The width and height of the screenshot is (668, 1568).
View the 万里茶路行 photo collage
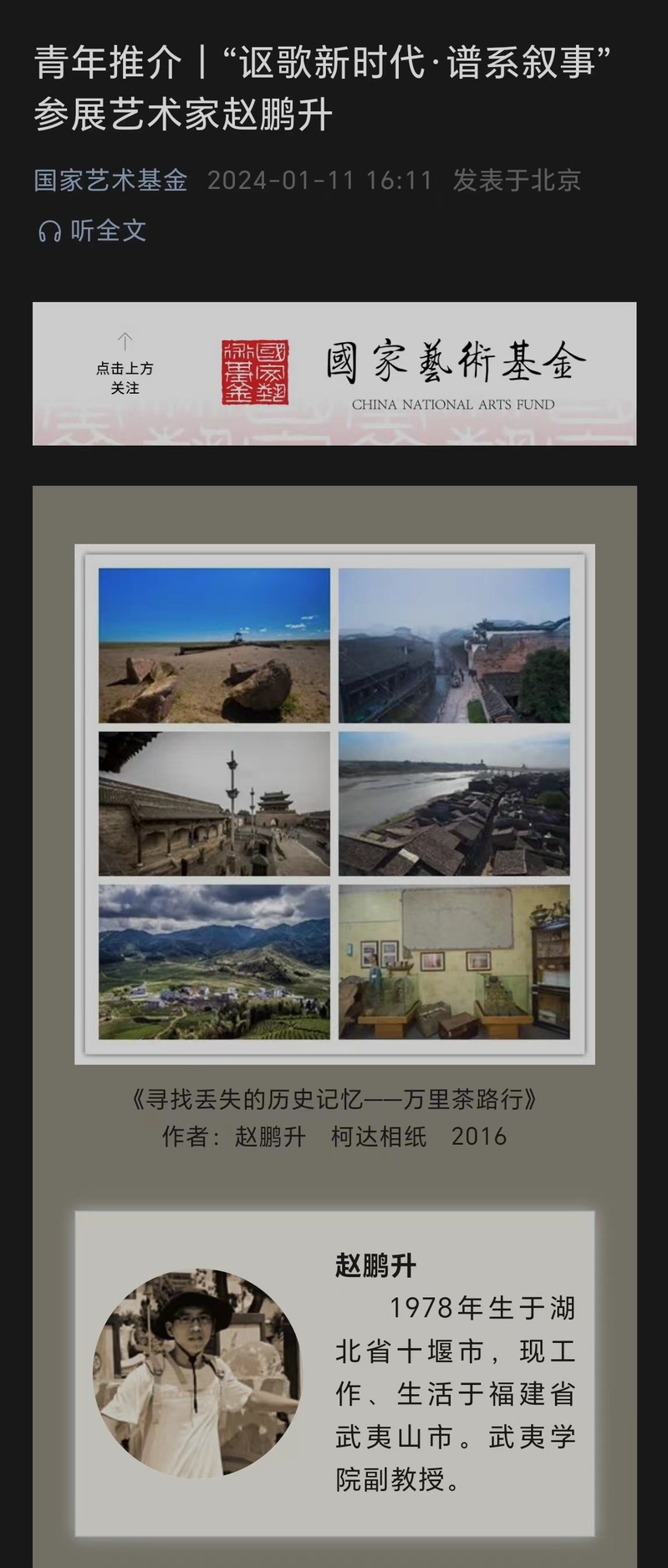click(x=334, y=804)
